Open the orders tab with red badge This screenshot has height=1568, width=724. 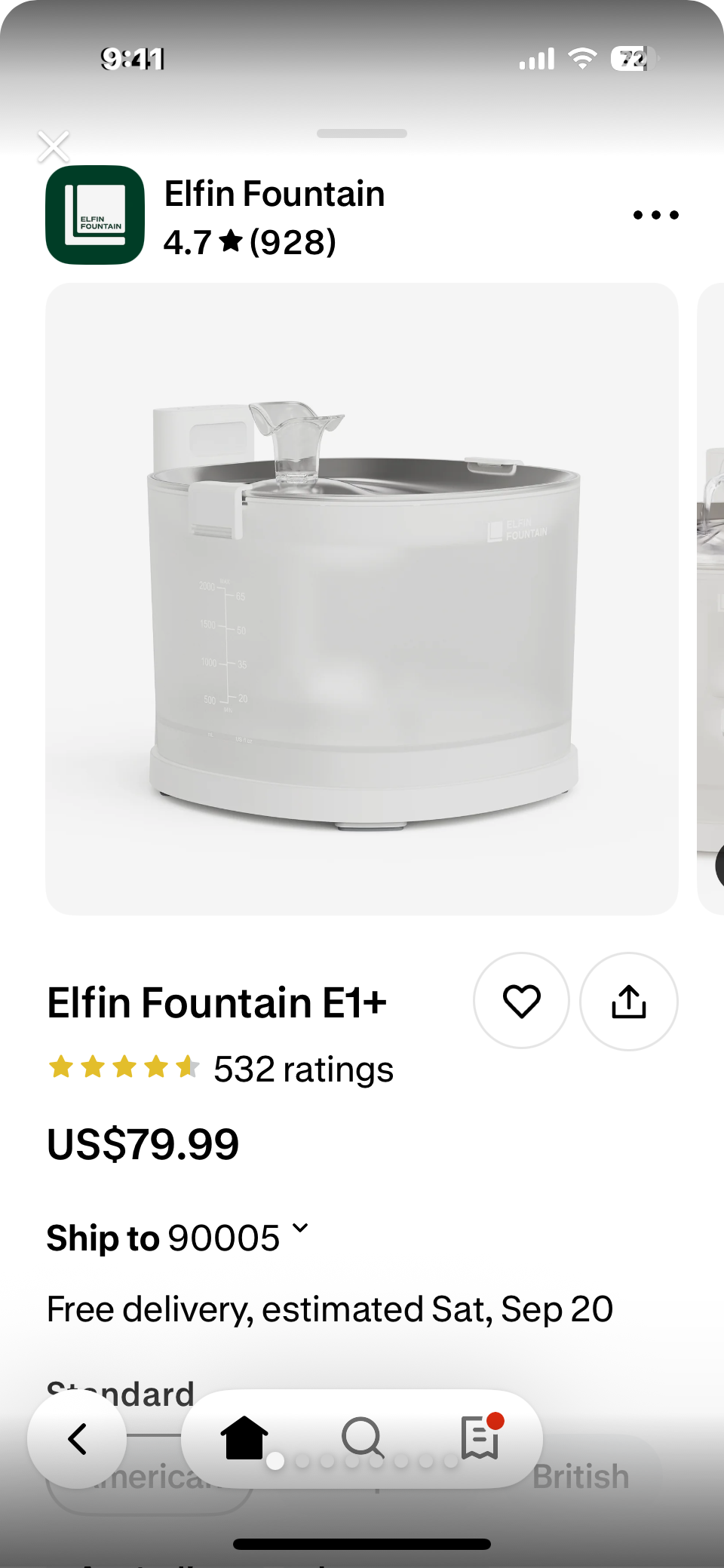click(480, 1438)
